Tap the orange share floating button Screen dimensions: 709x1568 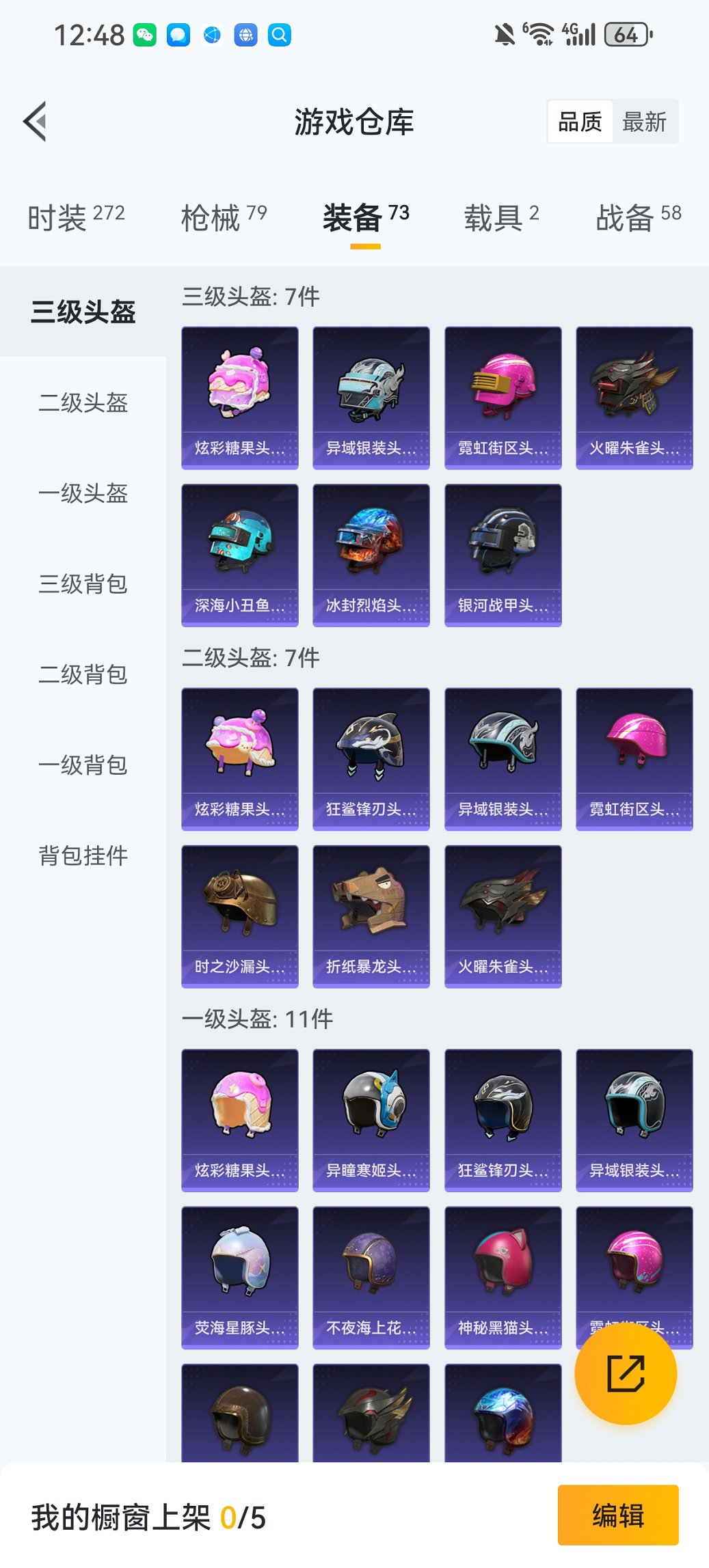pos(626,1373)
